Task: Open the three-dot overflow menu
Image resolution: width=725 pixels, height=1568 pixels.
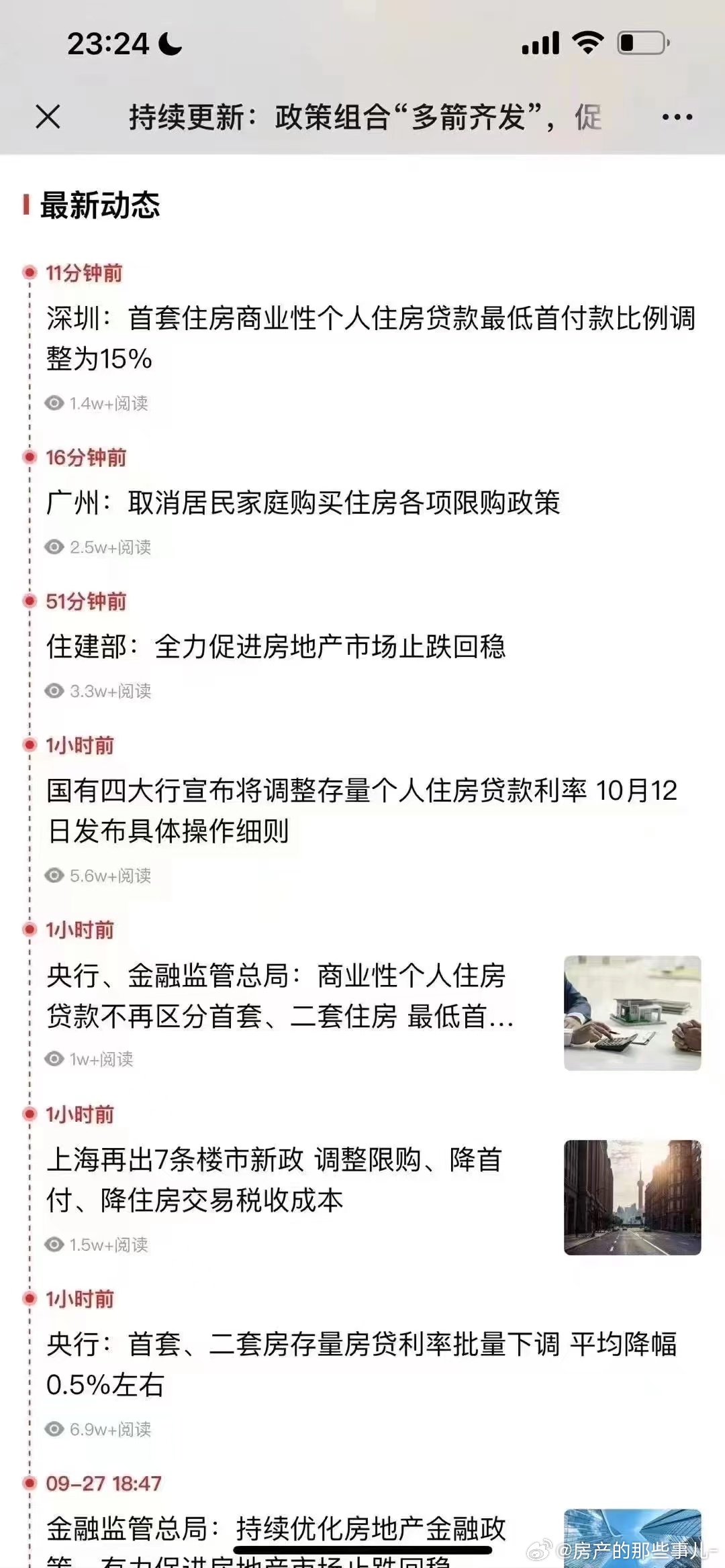Action: pyautogui.click(x=677, y=117)
